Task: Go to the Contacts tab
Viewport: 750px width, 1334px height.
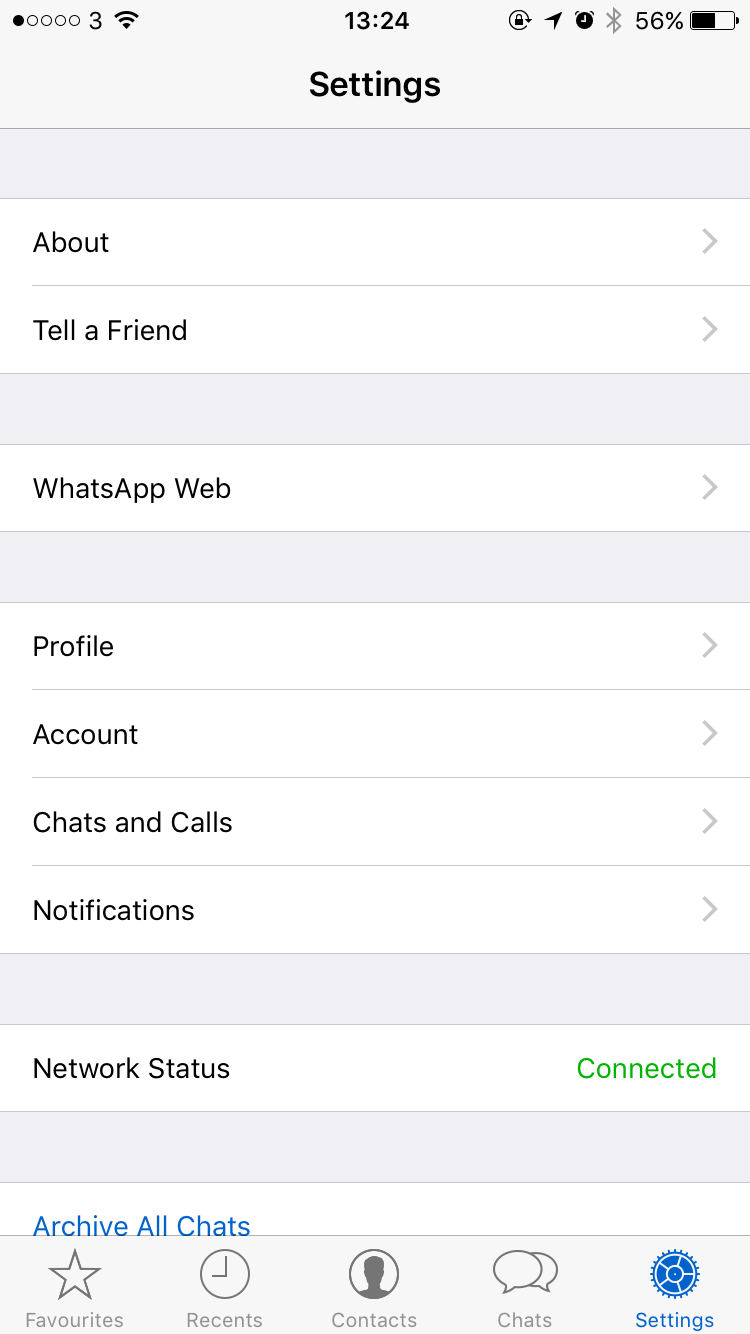Action: [x=374, y=1286]
